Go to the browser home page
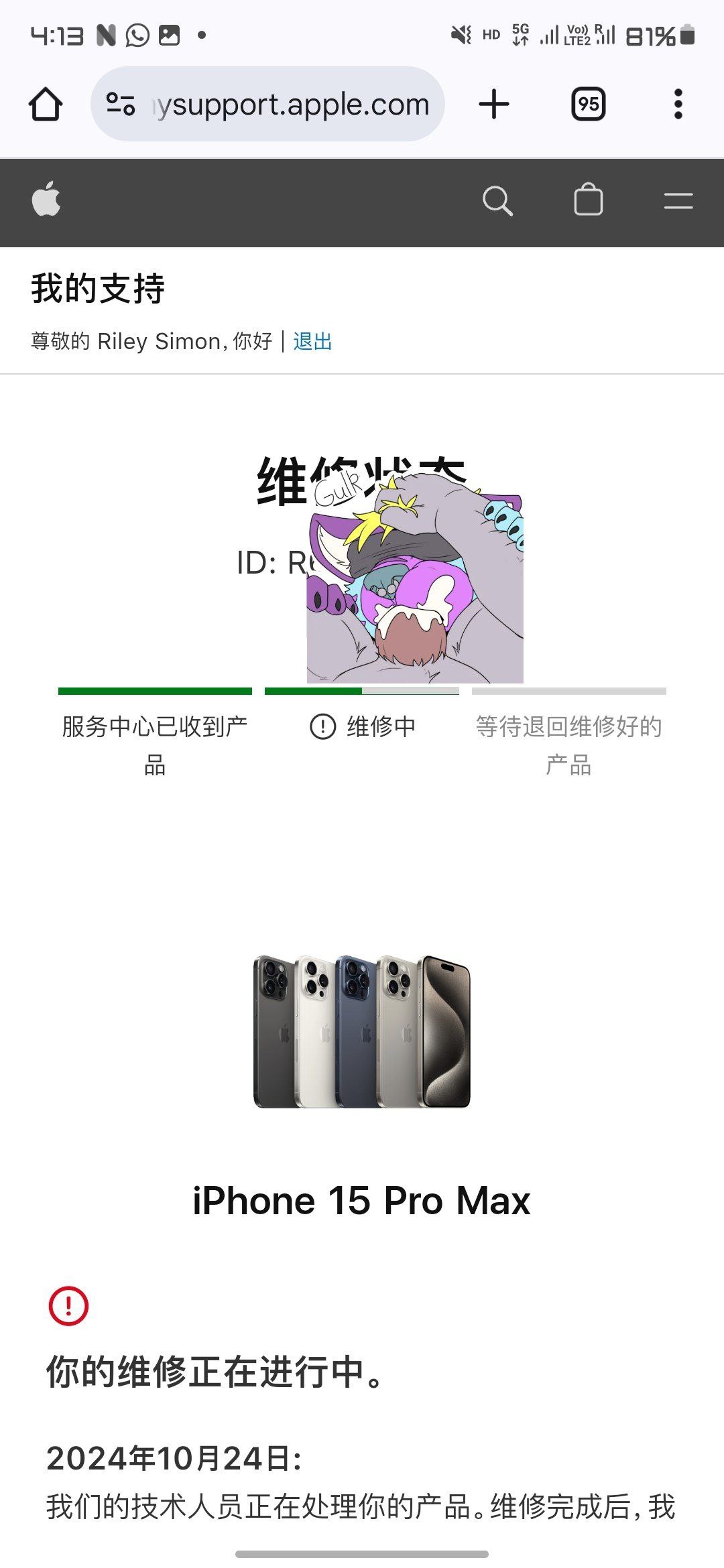The image size is (724, 1568). click(x=46, y=105)
